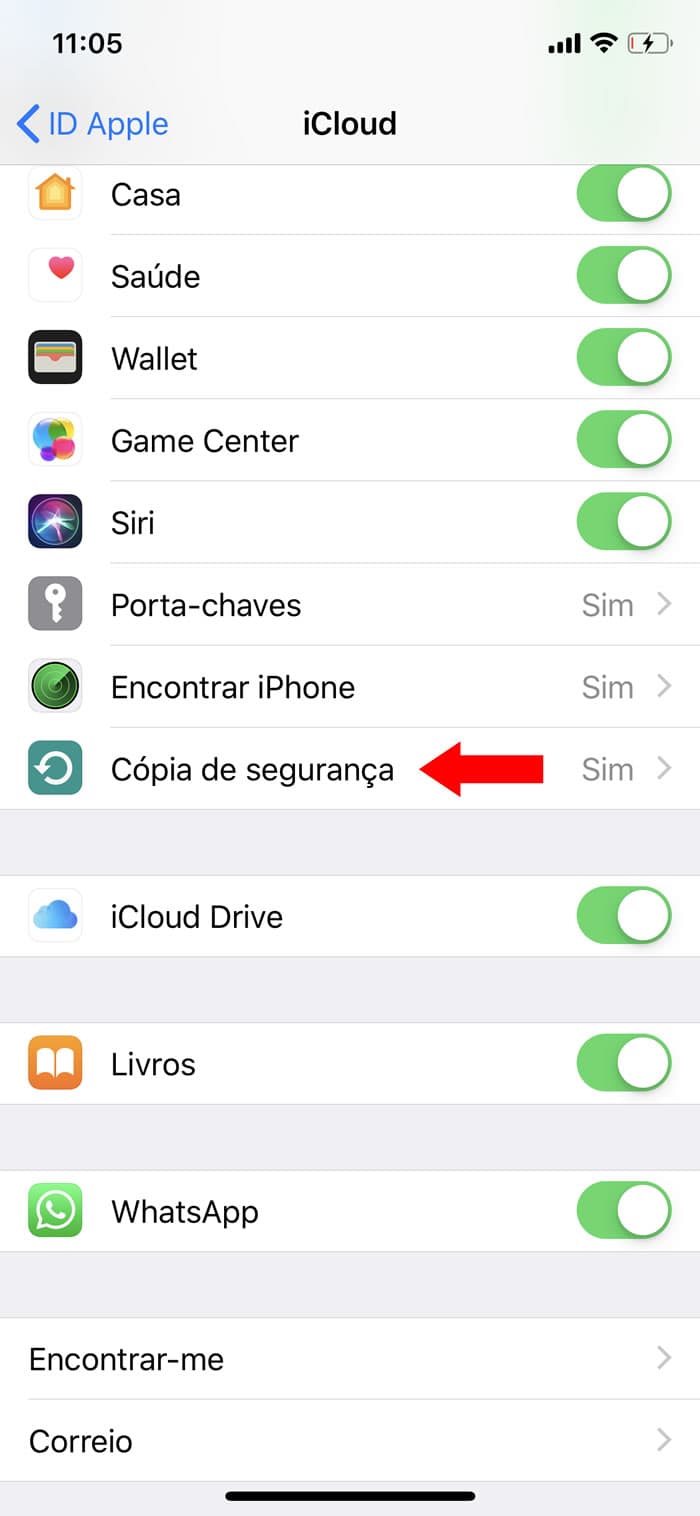The width and height of the screenshot is (700, 1516).
Task: Disable WhatsApp iCloud sync
Action: pos(624,1211)
